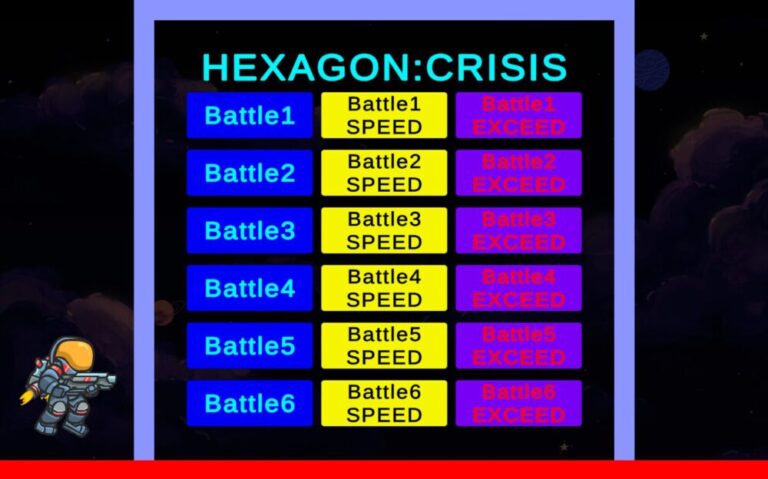768x479 pixels.
Task: Tap the Battle5 SPEED button
Action: [x=384, y=346]
